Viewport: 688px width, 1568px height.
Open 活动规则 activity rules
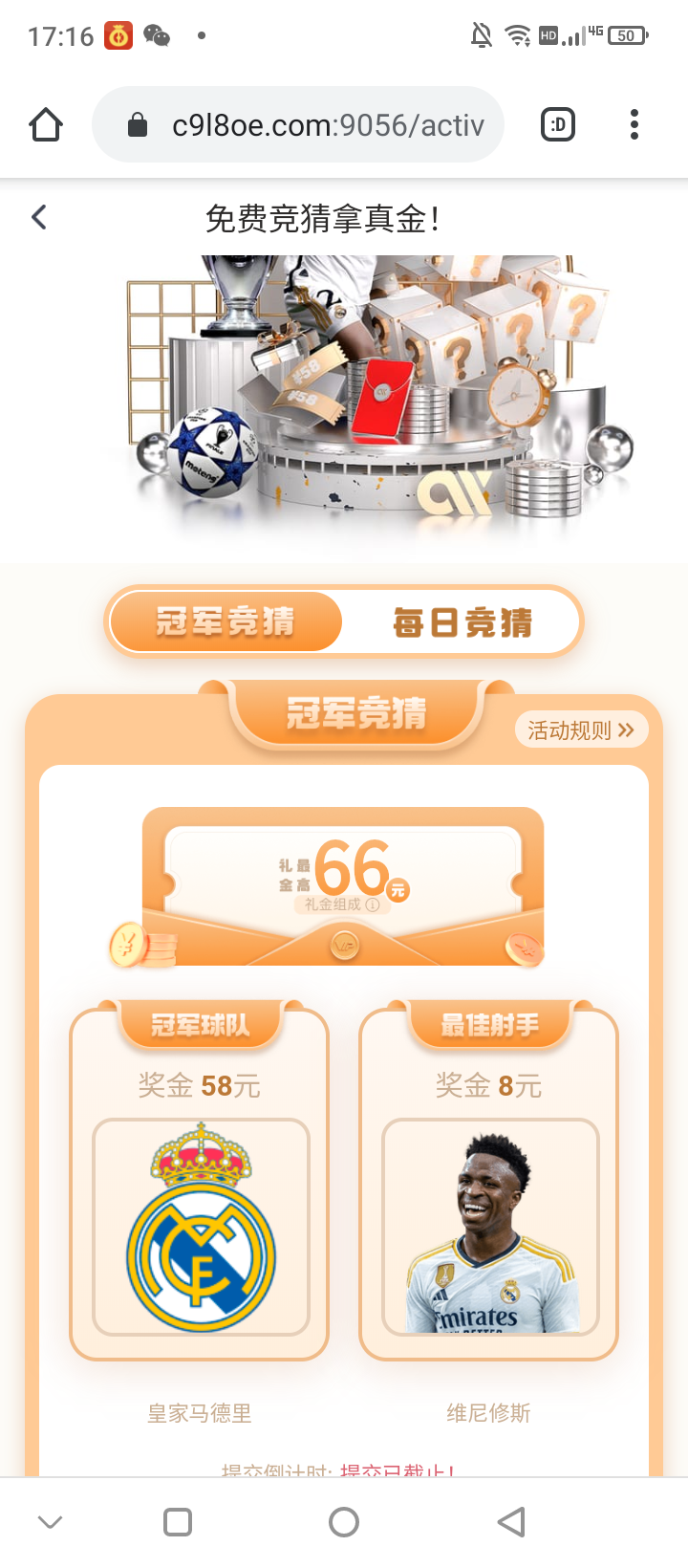(581, 731)
